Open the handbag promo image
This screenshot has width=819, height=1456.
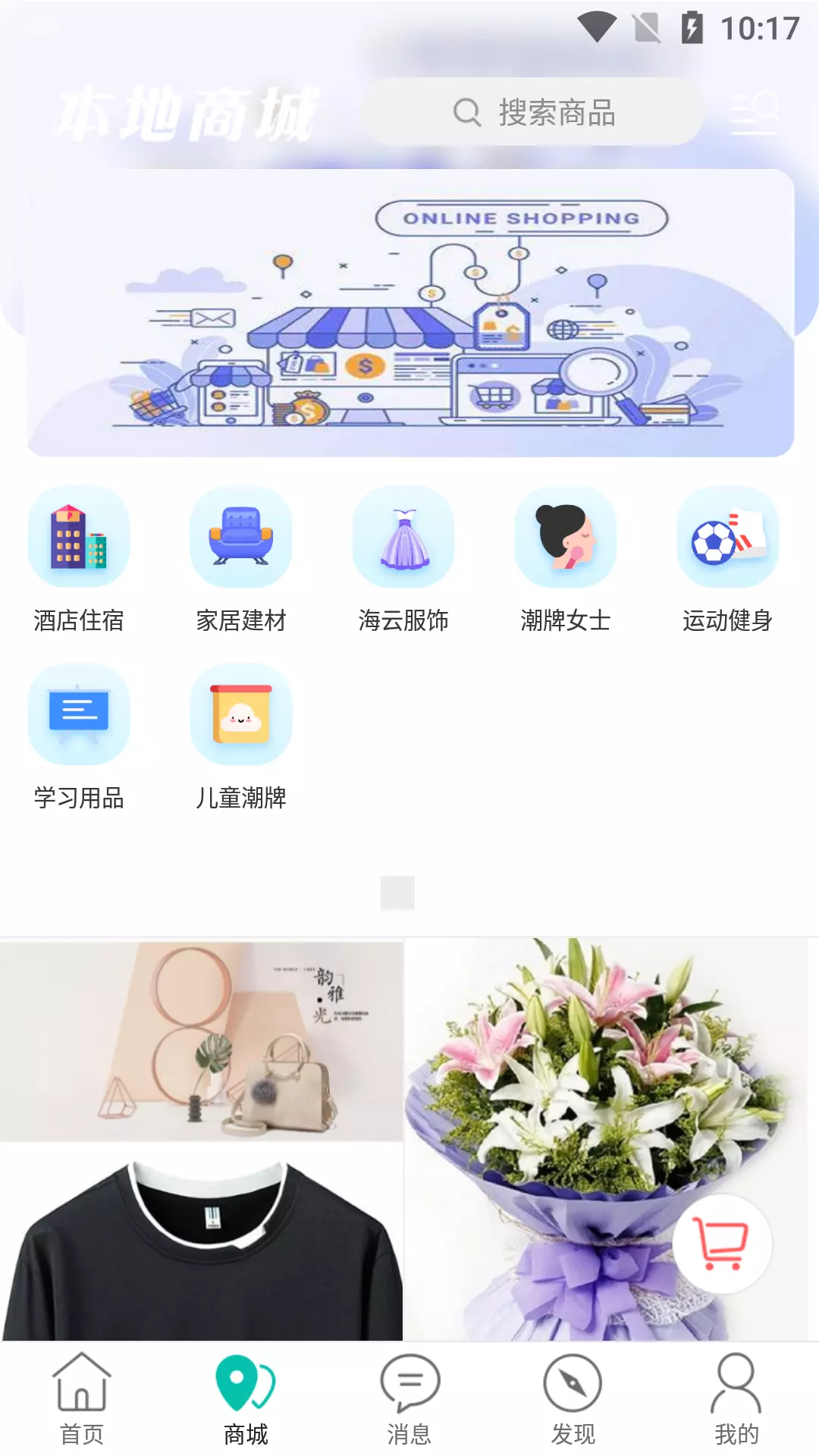pyautogui.click(x=201, y=1040)
